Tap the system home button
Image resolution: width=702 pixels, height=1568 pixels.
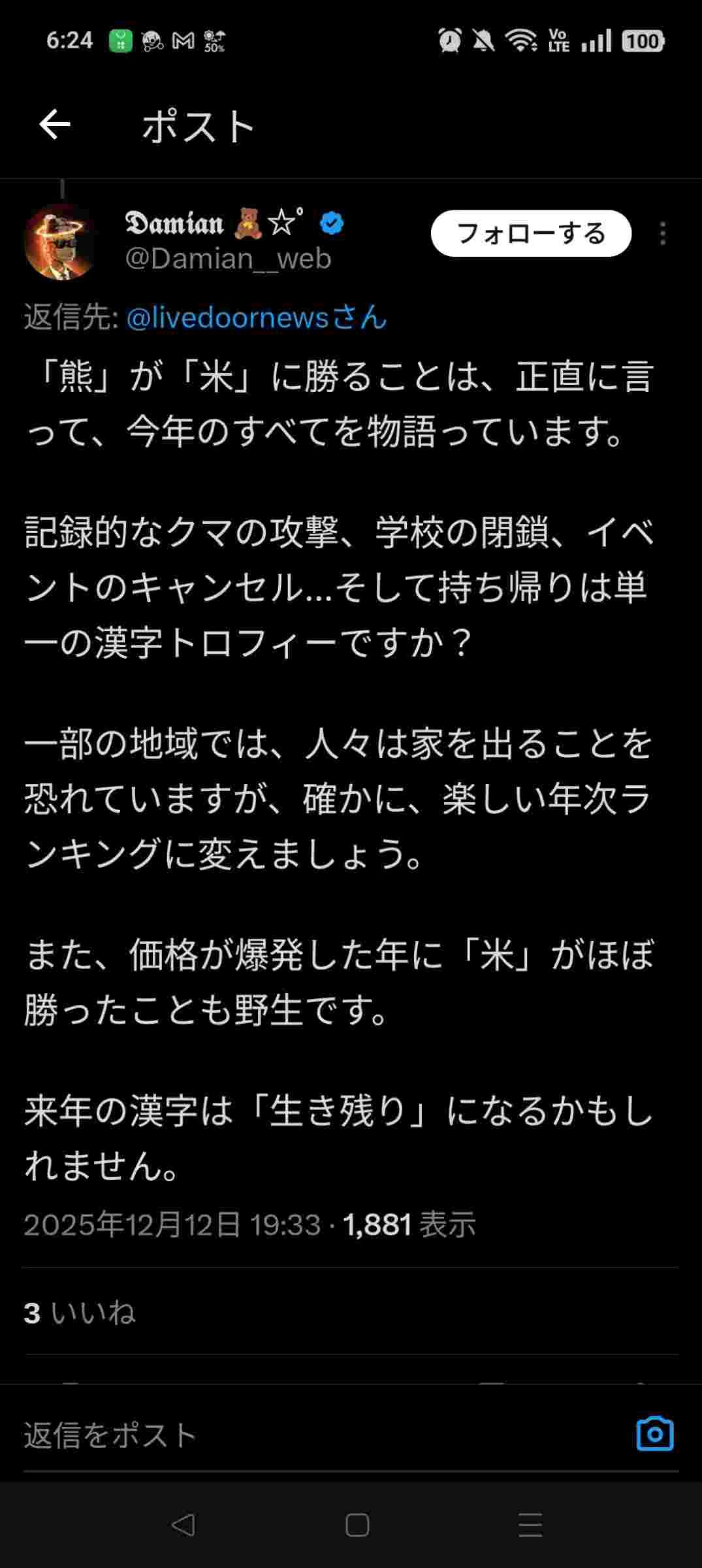357,1526
